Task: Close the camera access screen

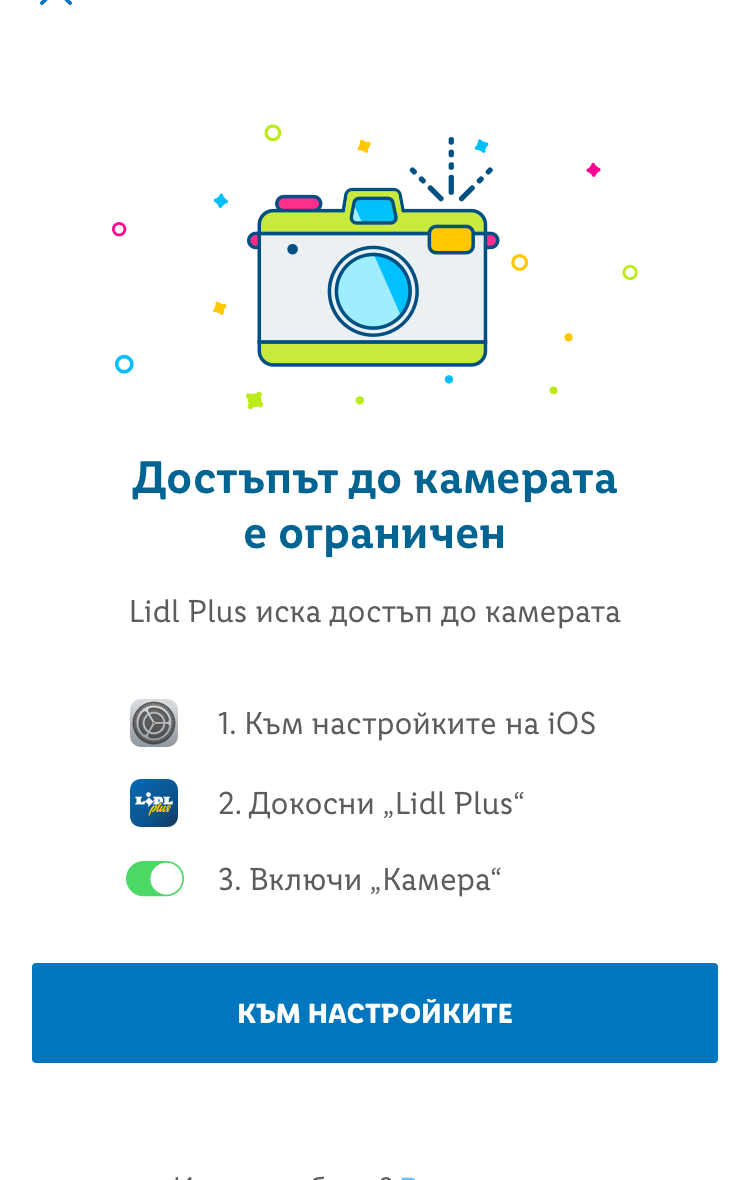Action: pos(56,2)
